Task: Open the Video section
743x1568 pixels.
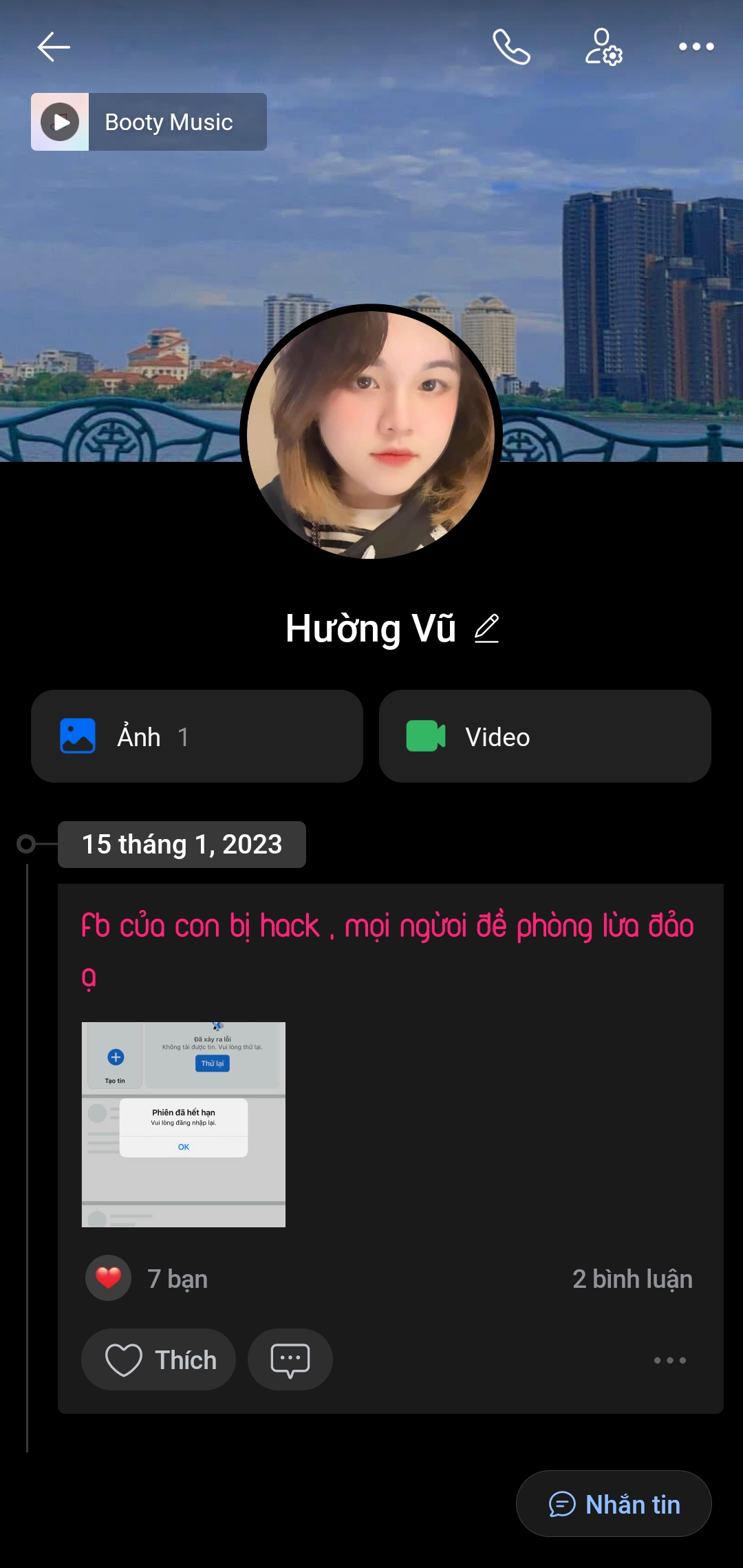Action: coord(545,737)
